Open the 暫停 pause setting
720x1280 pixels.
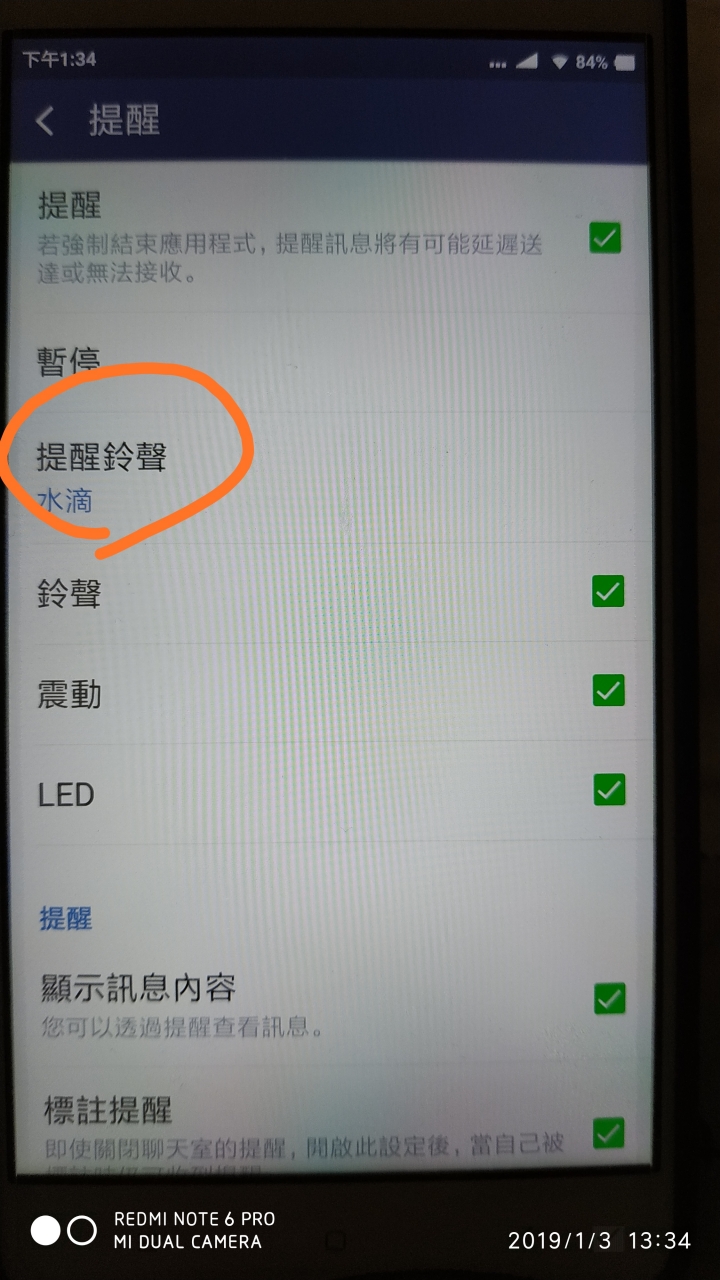pos(68,360)
